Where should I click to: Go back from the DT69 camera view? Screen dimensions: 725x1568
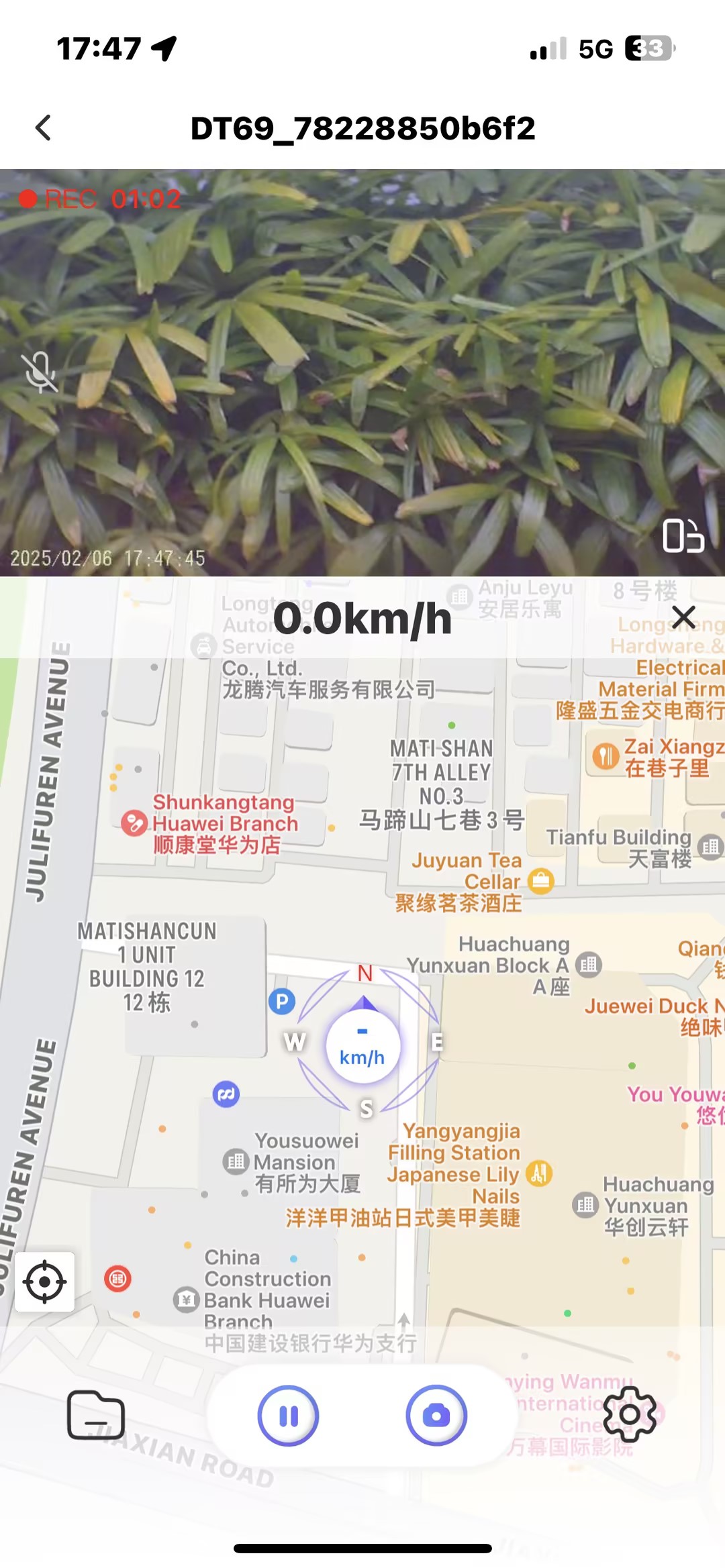(44, 127)
